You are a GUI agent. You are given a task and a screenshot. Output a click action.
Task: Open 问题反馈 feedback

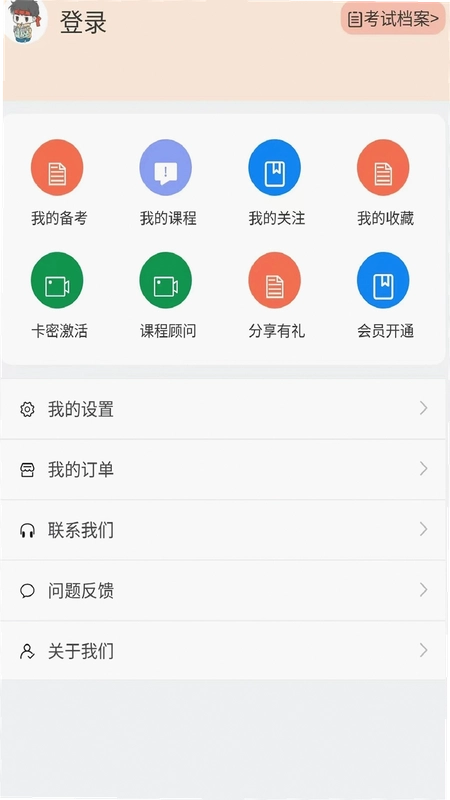click(223, 590)
